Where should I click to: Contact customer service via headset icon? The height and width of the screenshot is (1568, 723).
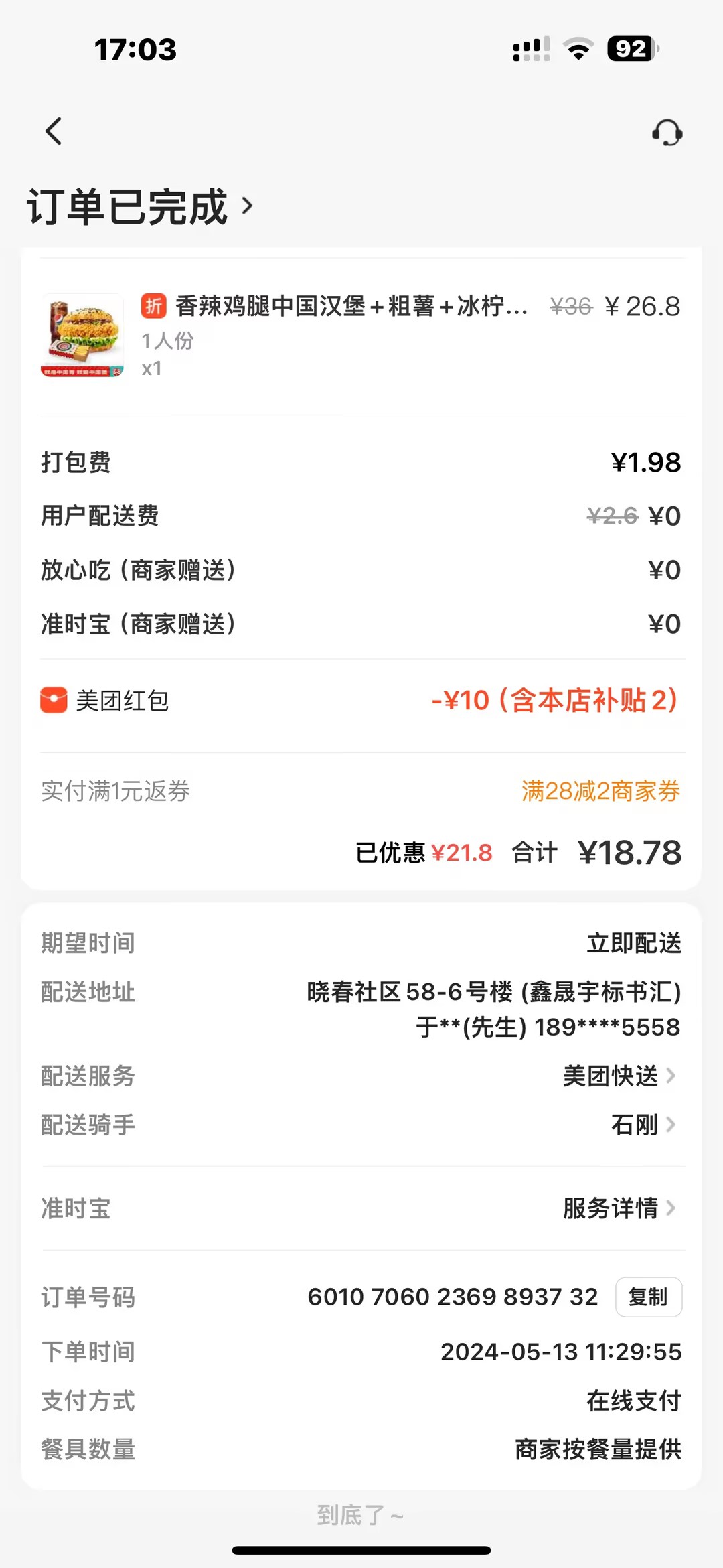667,133
